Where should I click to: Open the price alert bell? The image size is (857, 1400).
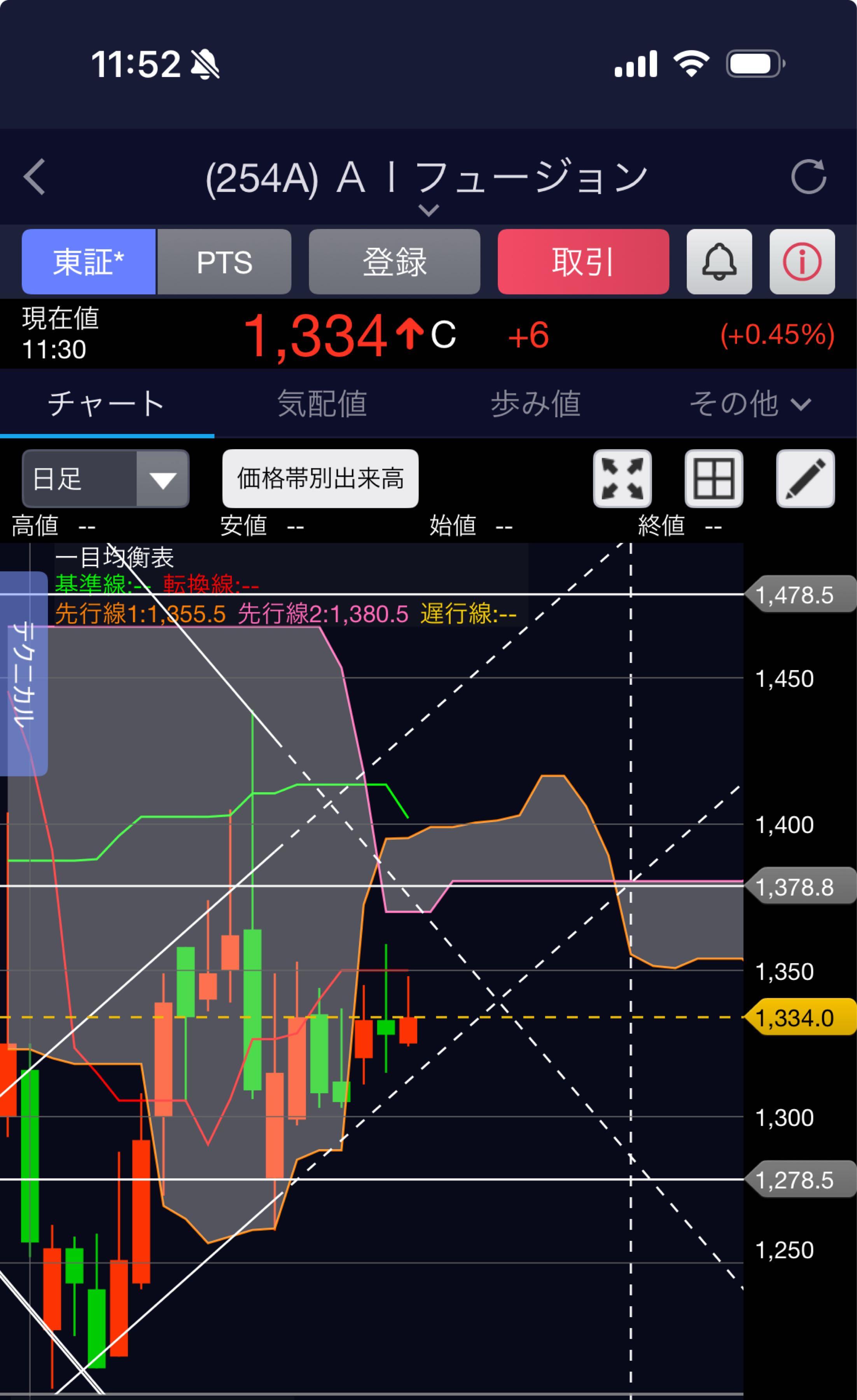tap(719, 262)
